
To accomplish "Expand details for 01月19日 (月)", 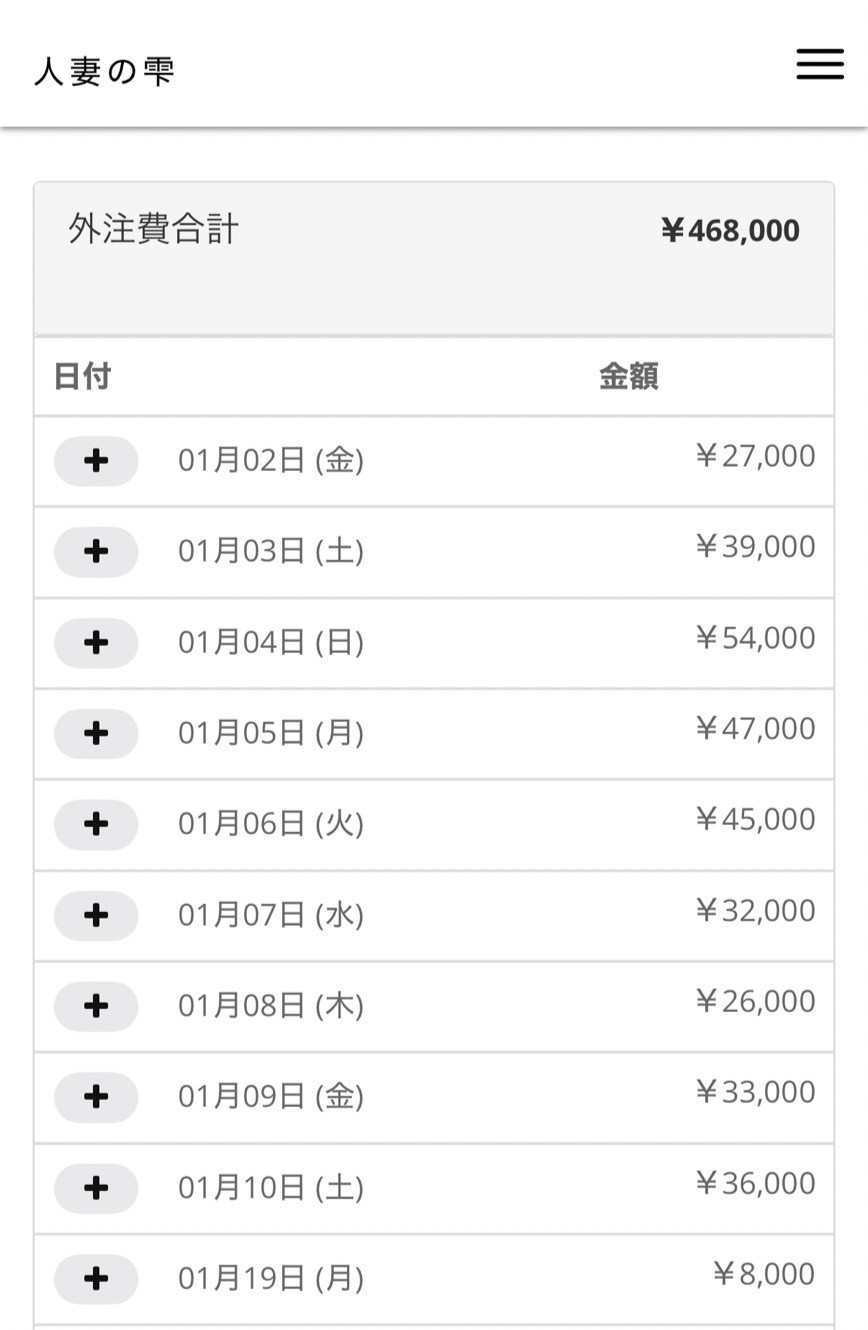I will (x=96, y=1280).
